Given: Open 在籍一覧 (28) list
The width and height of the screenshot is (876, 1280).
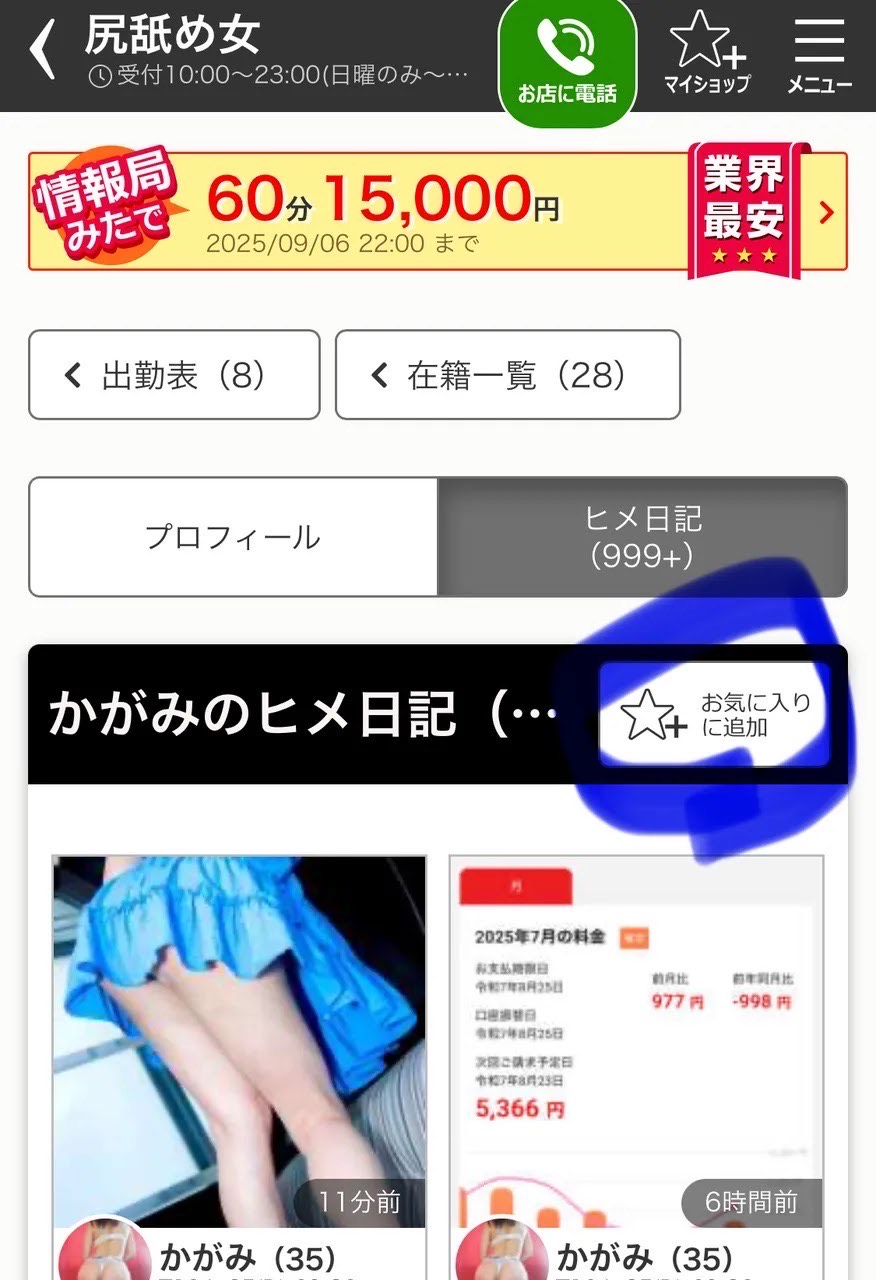Looking at the screenshot, I should (507, 375).
